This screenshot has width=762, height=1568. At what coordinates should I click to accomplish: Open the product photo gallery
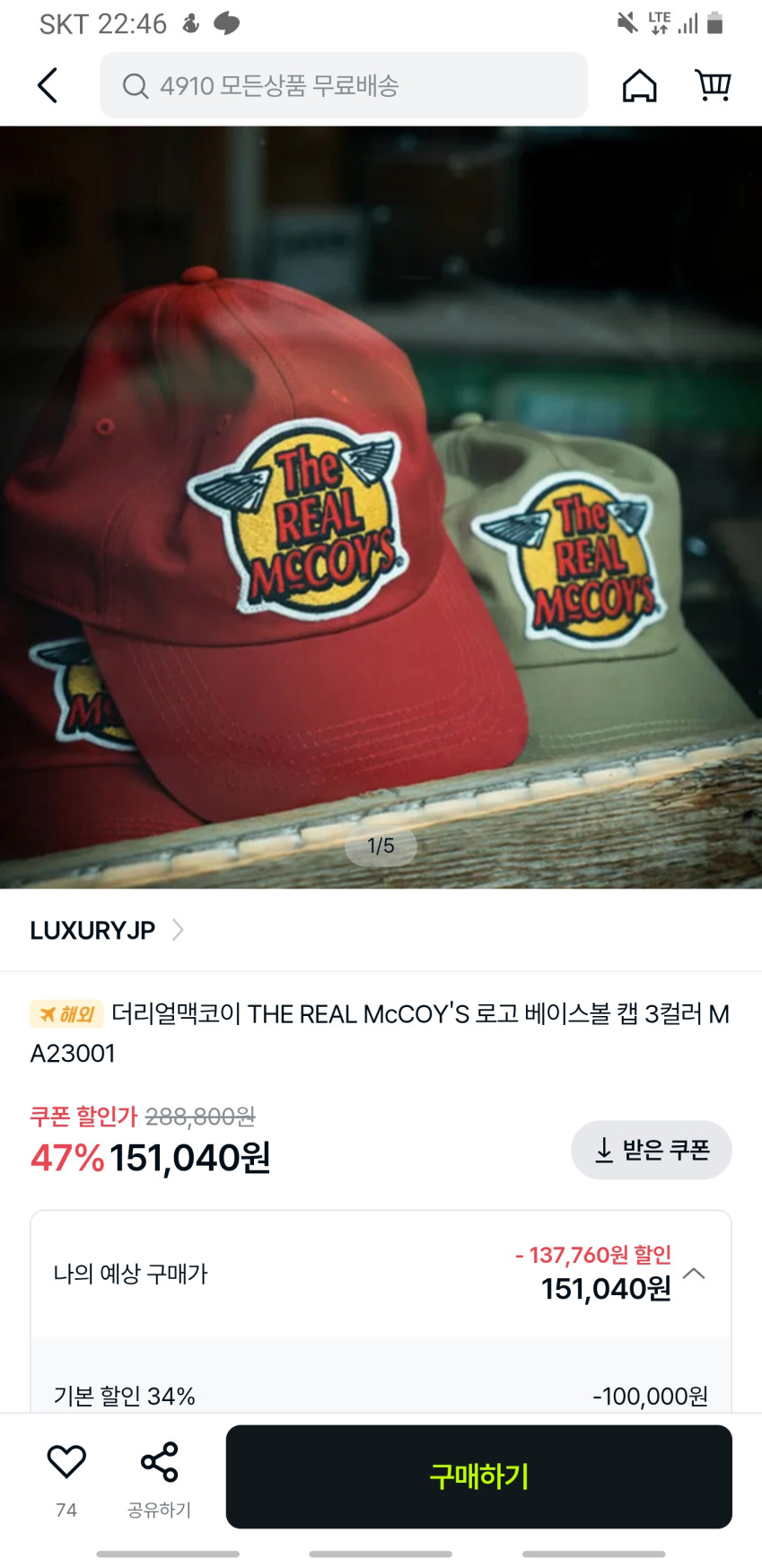[x=381, y=507]
